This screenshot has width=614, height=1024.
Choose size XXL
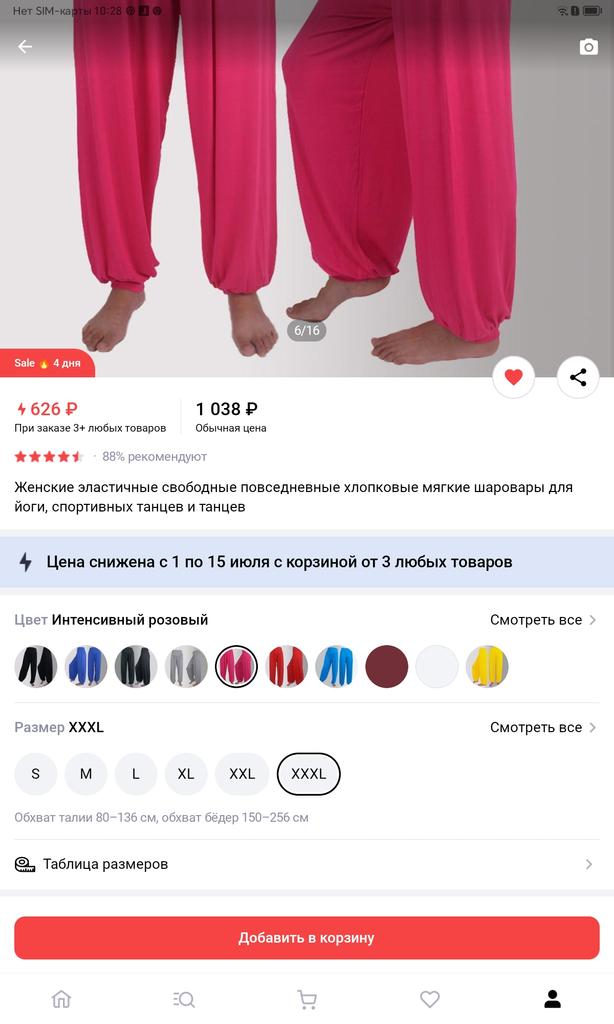pos(242,774)
